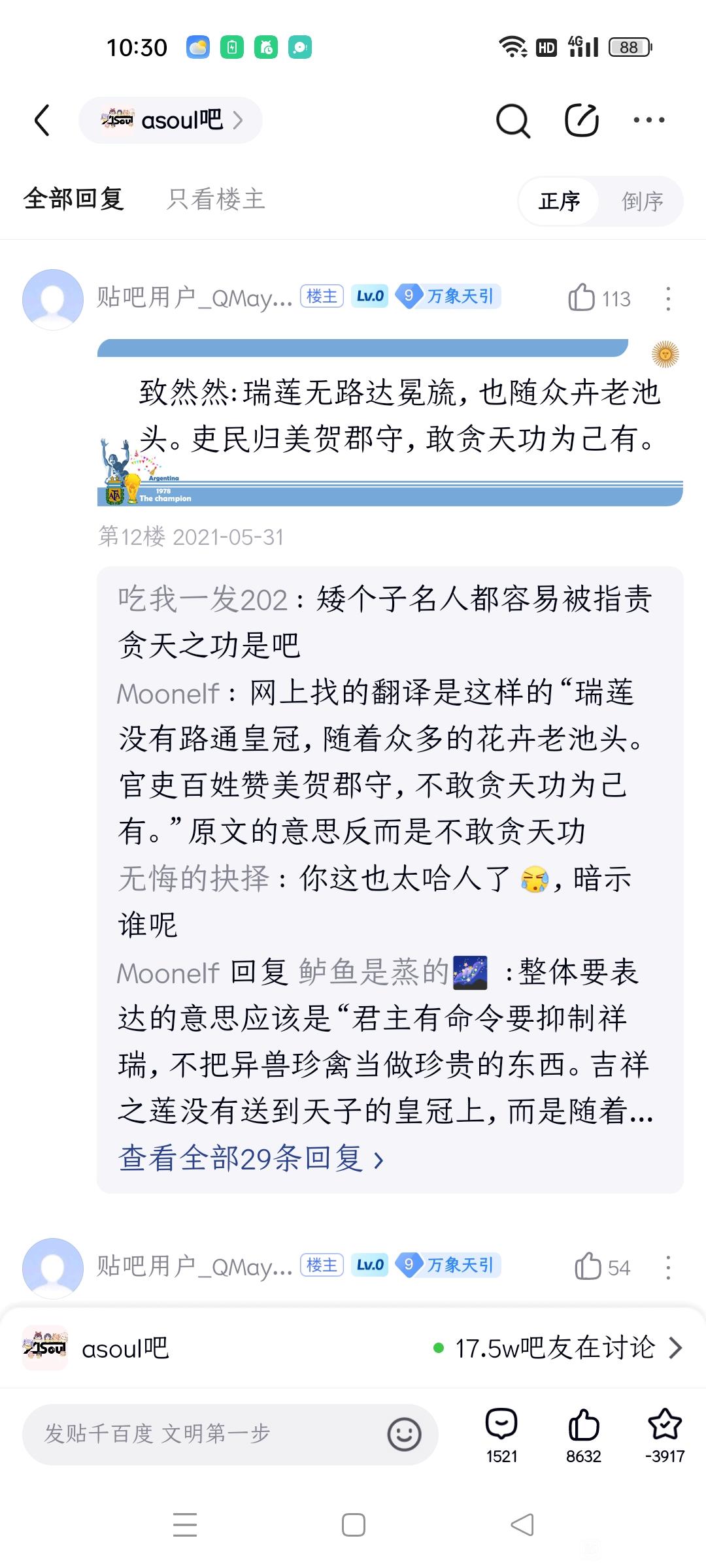Viewport: 706px width, 1568px height.
Task: Open the emoji picker in reply box
Action: pos(404,1435)
